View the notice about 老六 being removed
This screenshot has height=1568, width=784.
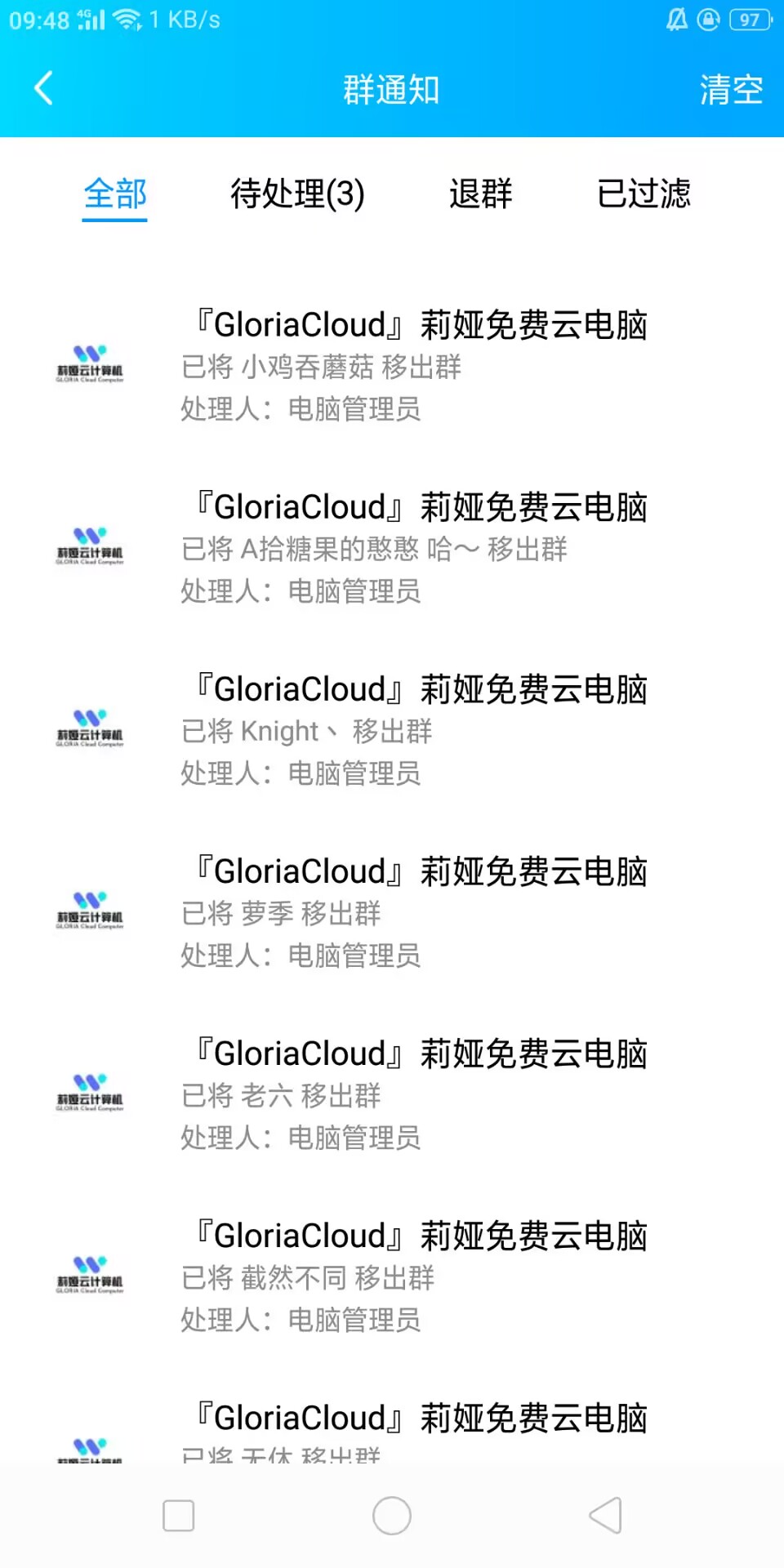[x=392, y=1094]
